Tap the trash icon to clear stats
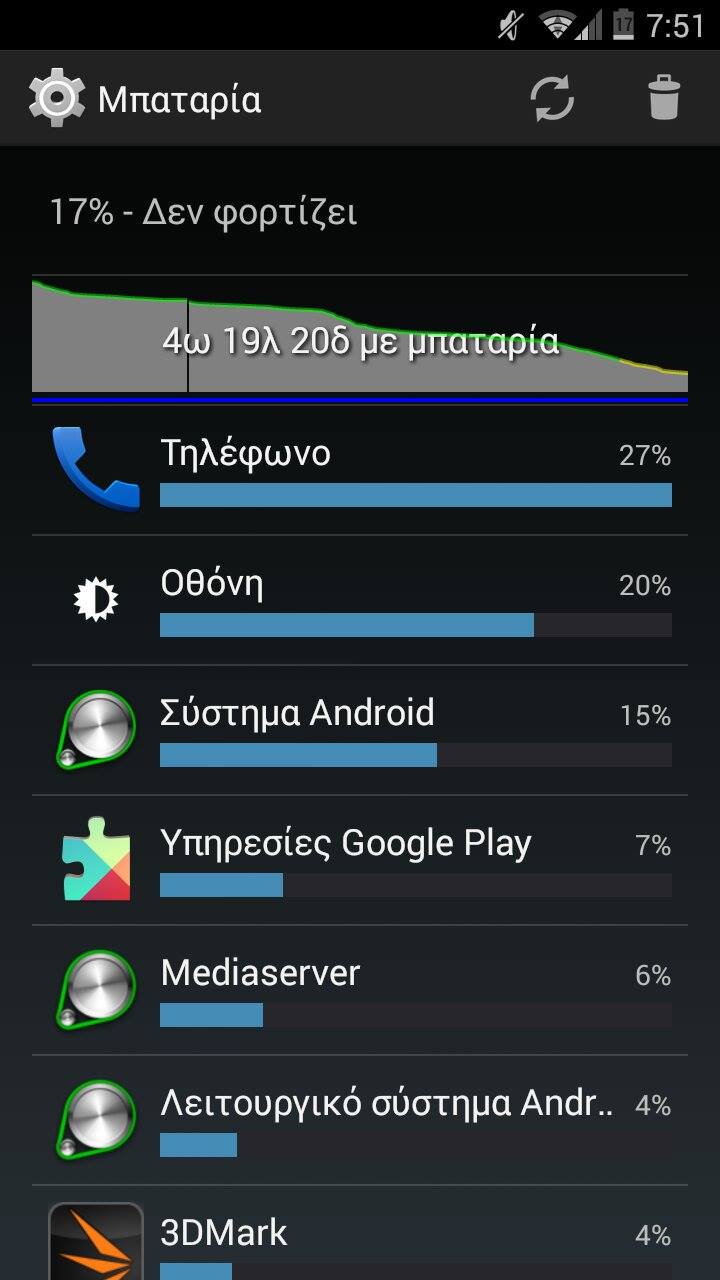 (x=663, y=98)
